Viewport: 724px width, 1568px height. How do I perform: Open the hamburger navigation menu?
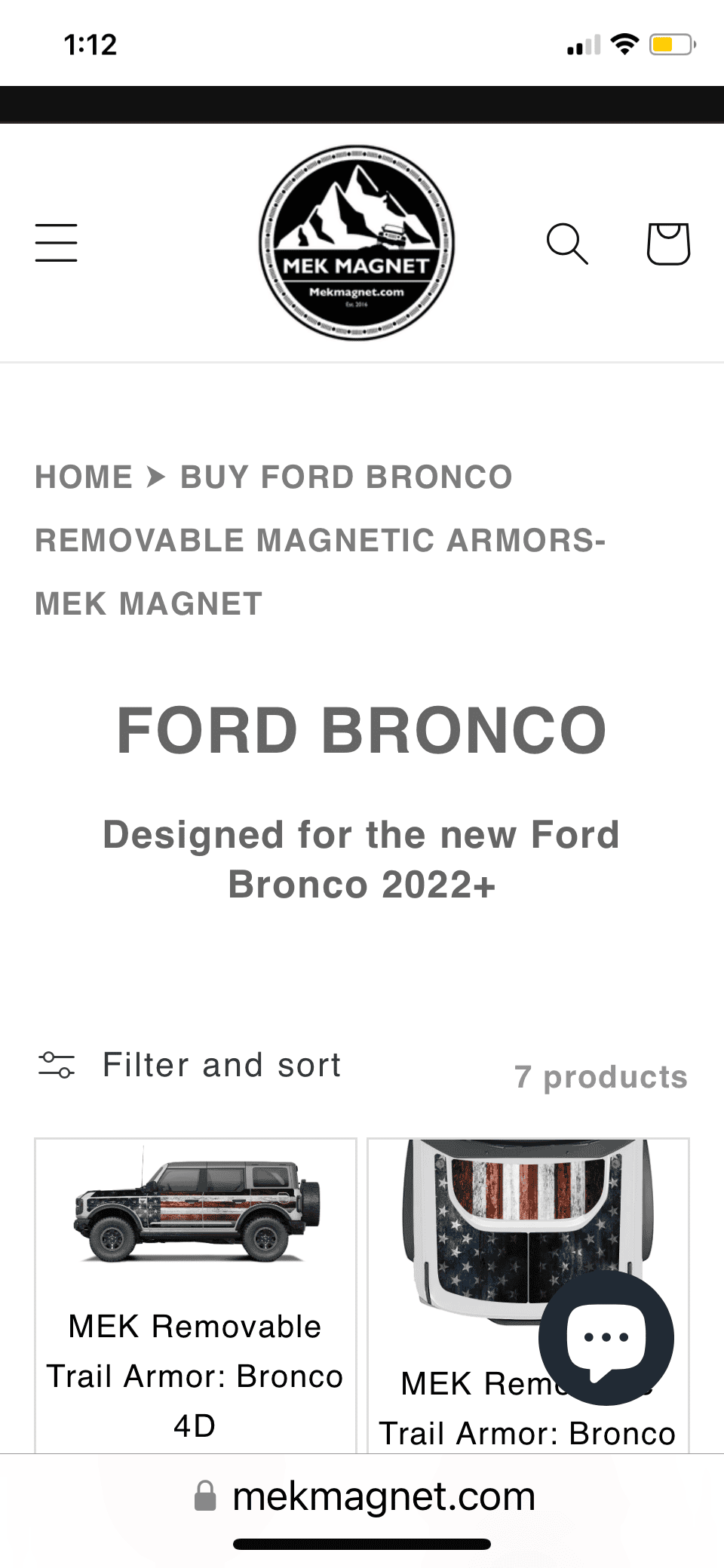[x=55, y=242]
